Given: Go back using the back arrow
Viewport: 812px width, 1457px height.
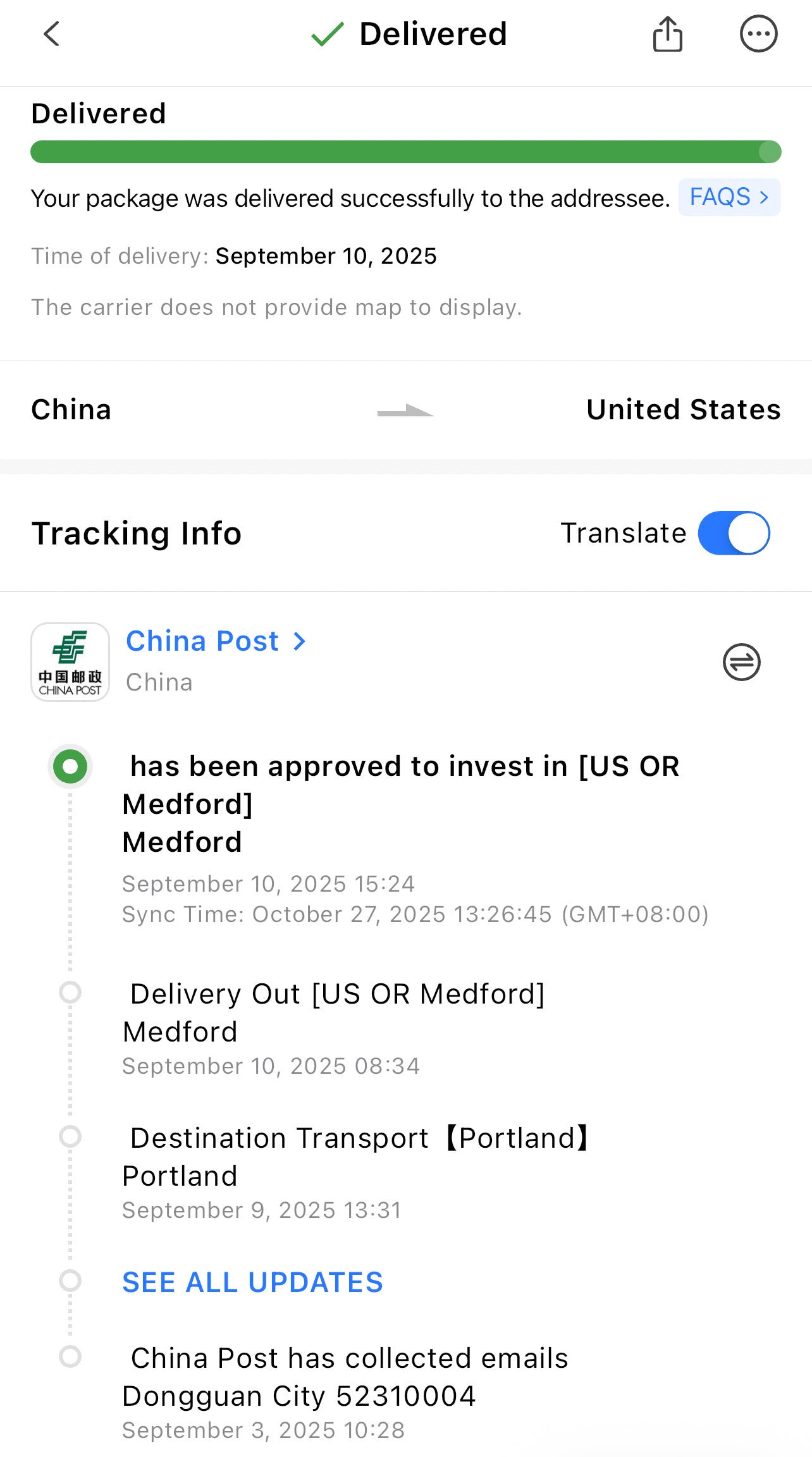Looking at the screenshot, I should [x=52, y=34].
